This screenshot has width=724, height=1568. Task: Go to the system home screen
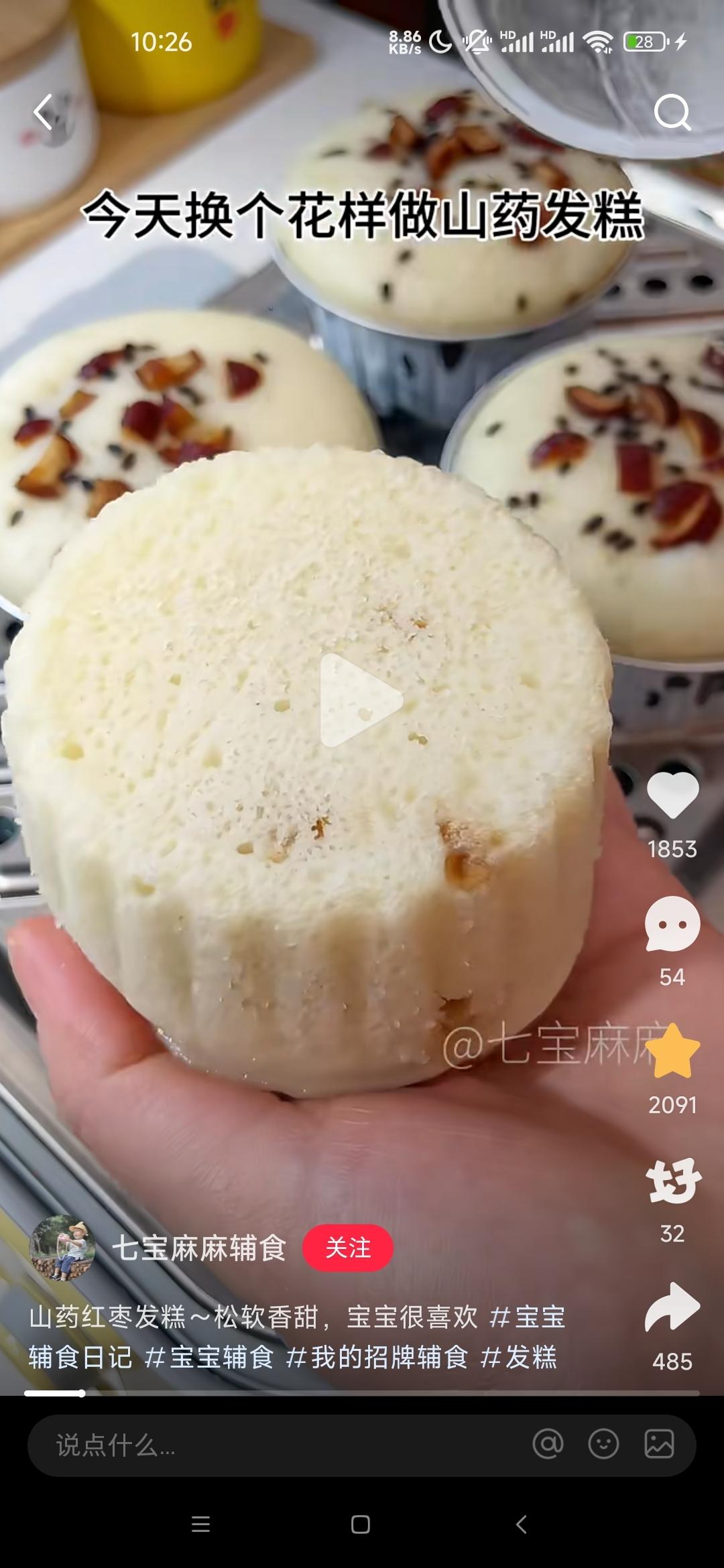tap(361, 1524)
